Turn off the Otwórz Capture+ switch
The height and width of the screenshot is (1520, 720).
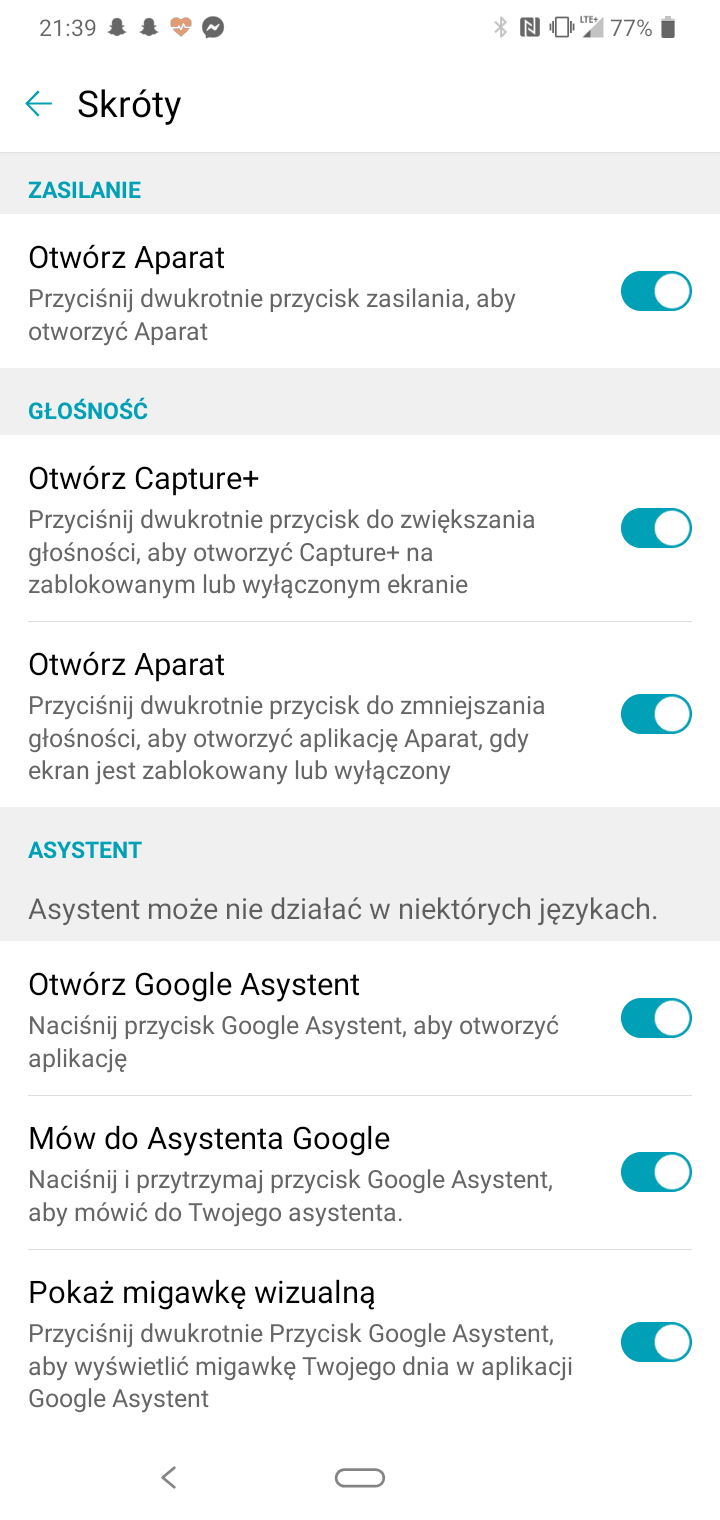(x=656, y=528)
